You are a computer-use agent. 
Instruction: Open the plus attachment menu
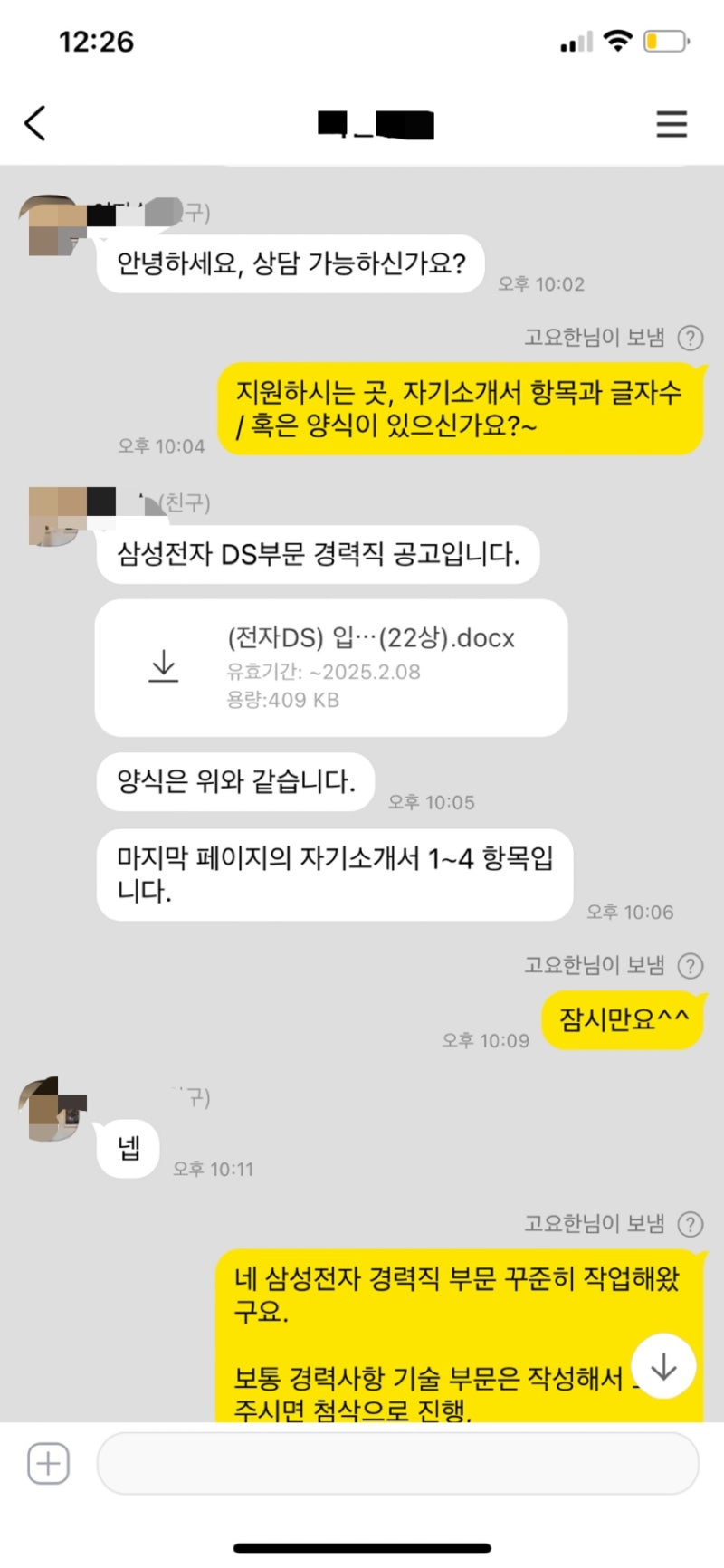[x=49, y=1464]
